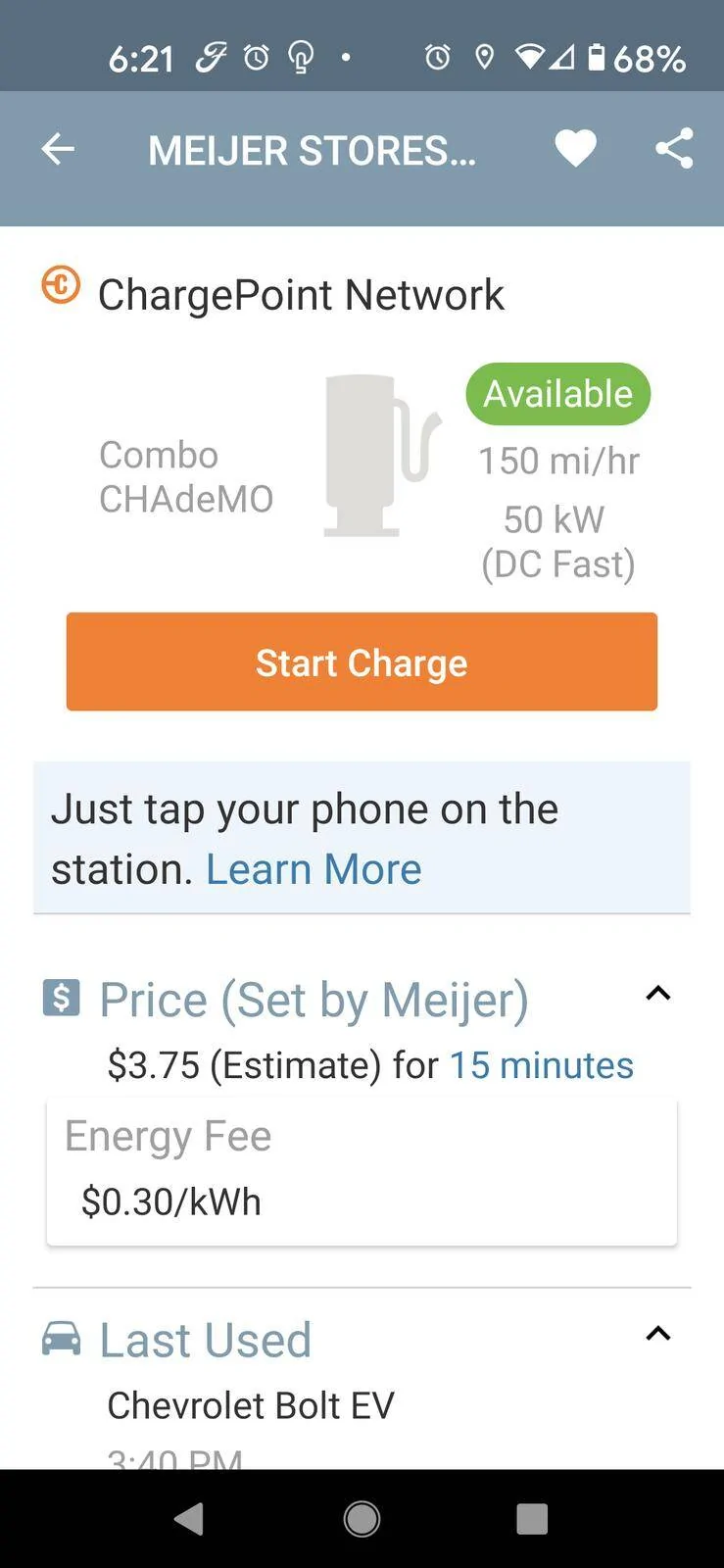724x1568 pixels.
Task: Collapse the Last Used section chevron
Action: (x=658, y=1334)
